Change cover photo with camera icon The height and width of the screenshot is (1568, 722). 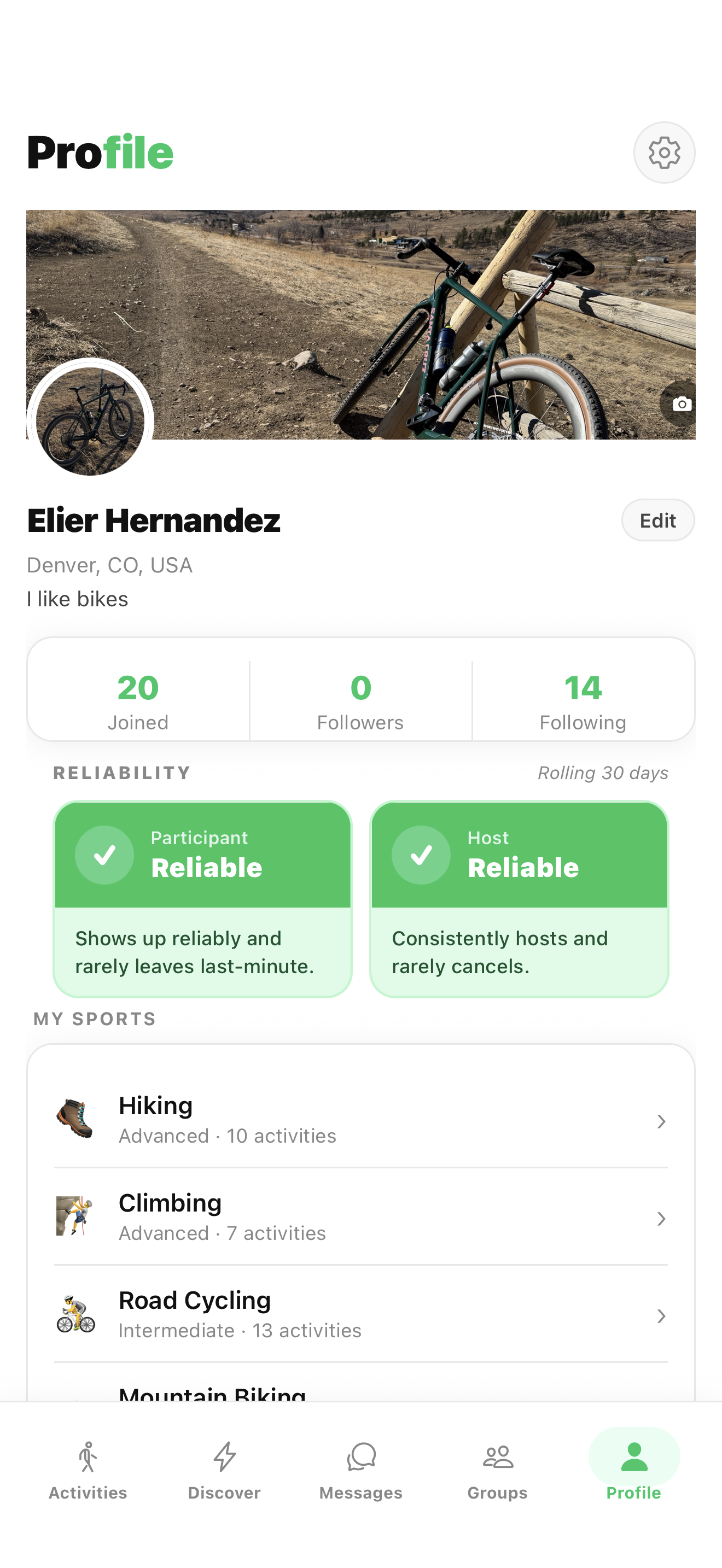pos(681,403)
